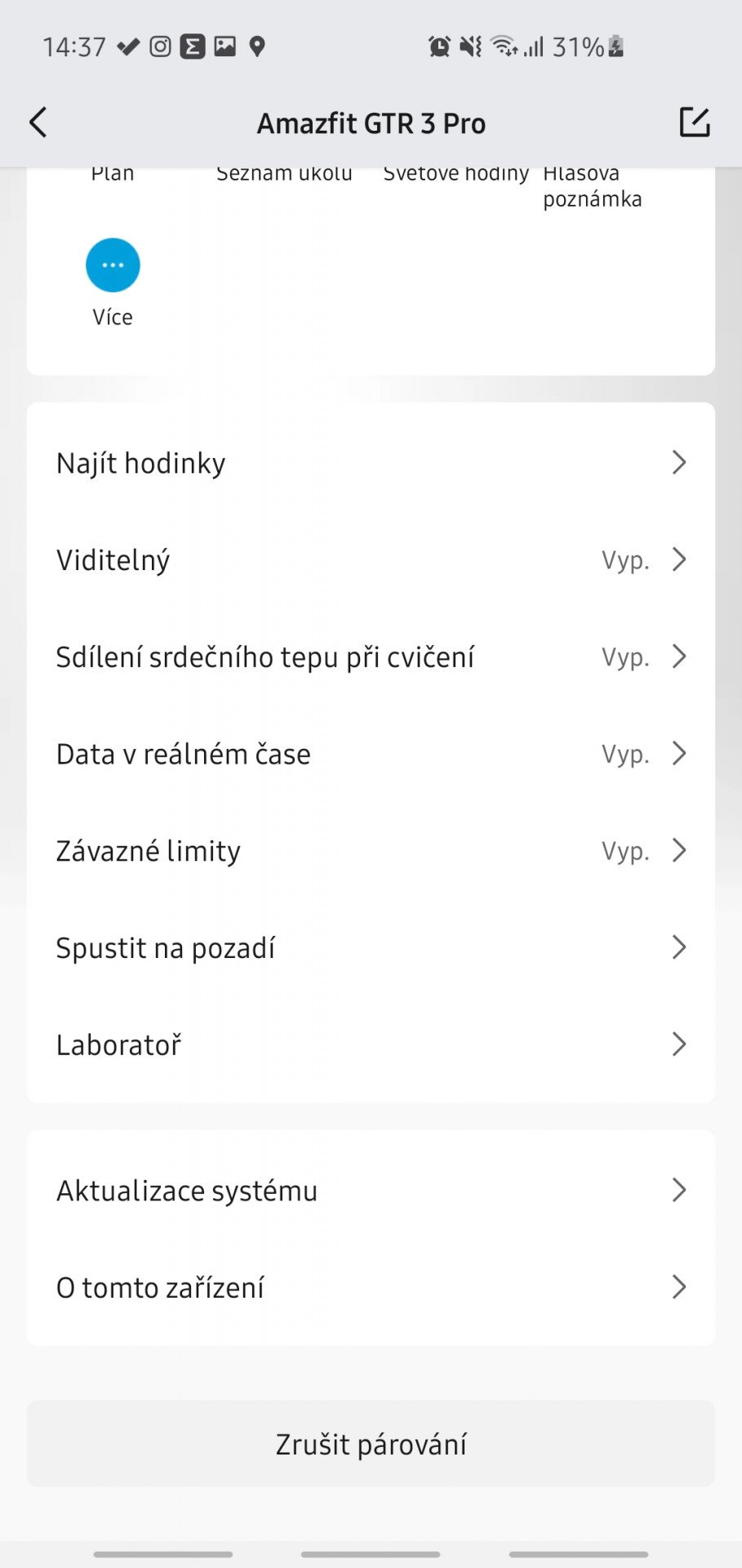The height and width of the screenshot is (1568, 742).
Task: Go back using the header arrow
Action: (x=38, y=122)
